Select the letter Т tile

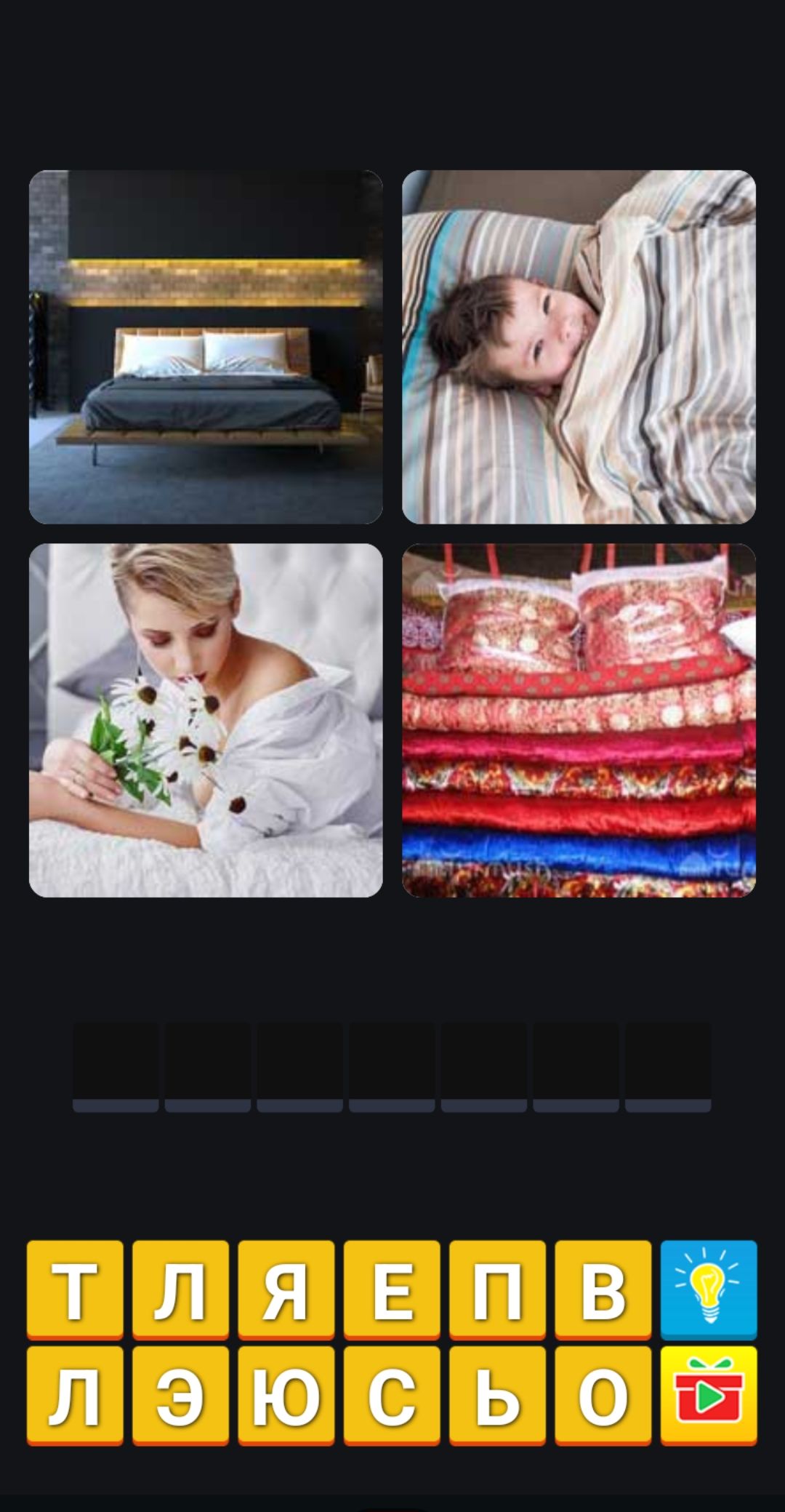[75, 1289]
